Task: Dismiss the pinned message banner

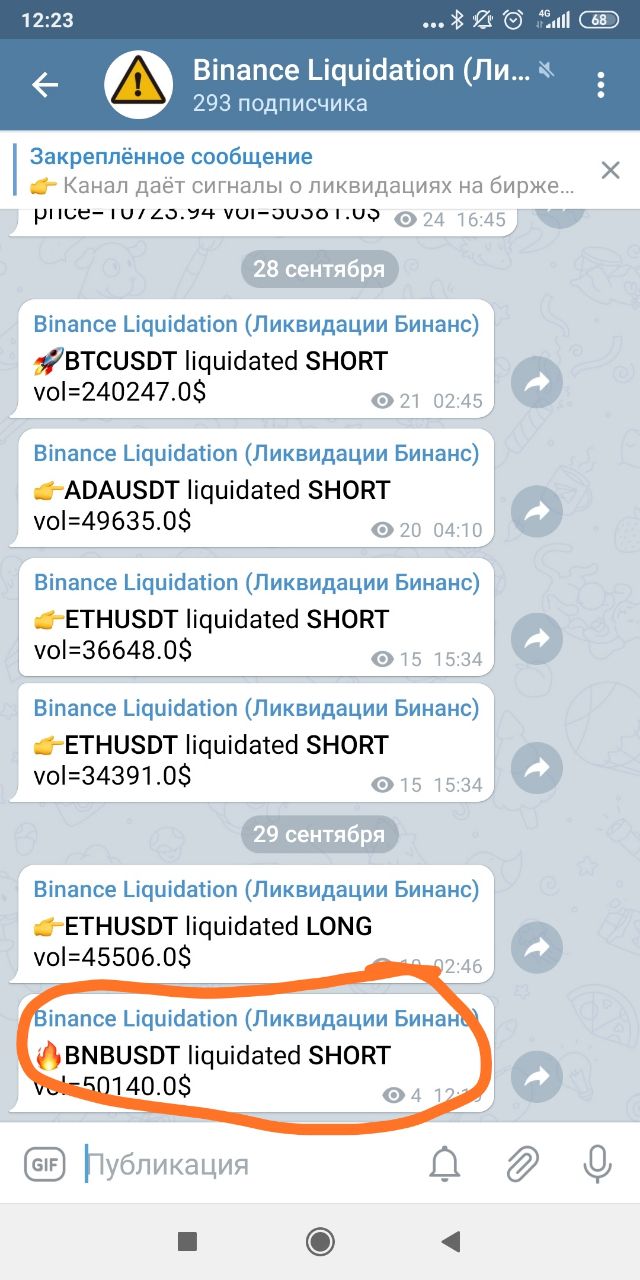Action: (610, 170)
